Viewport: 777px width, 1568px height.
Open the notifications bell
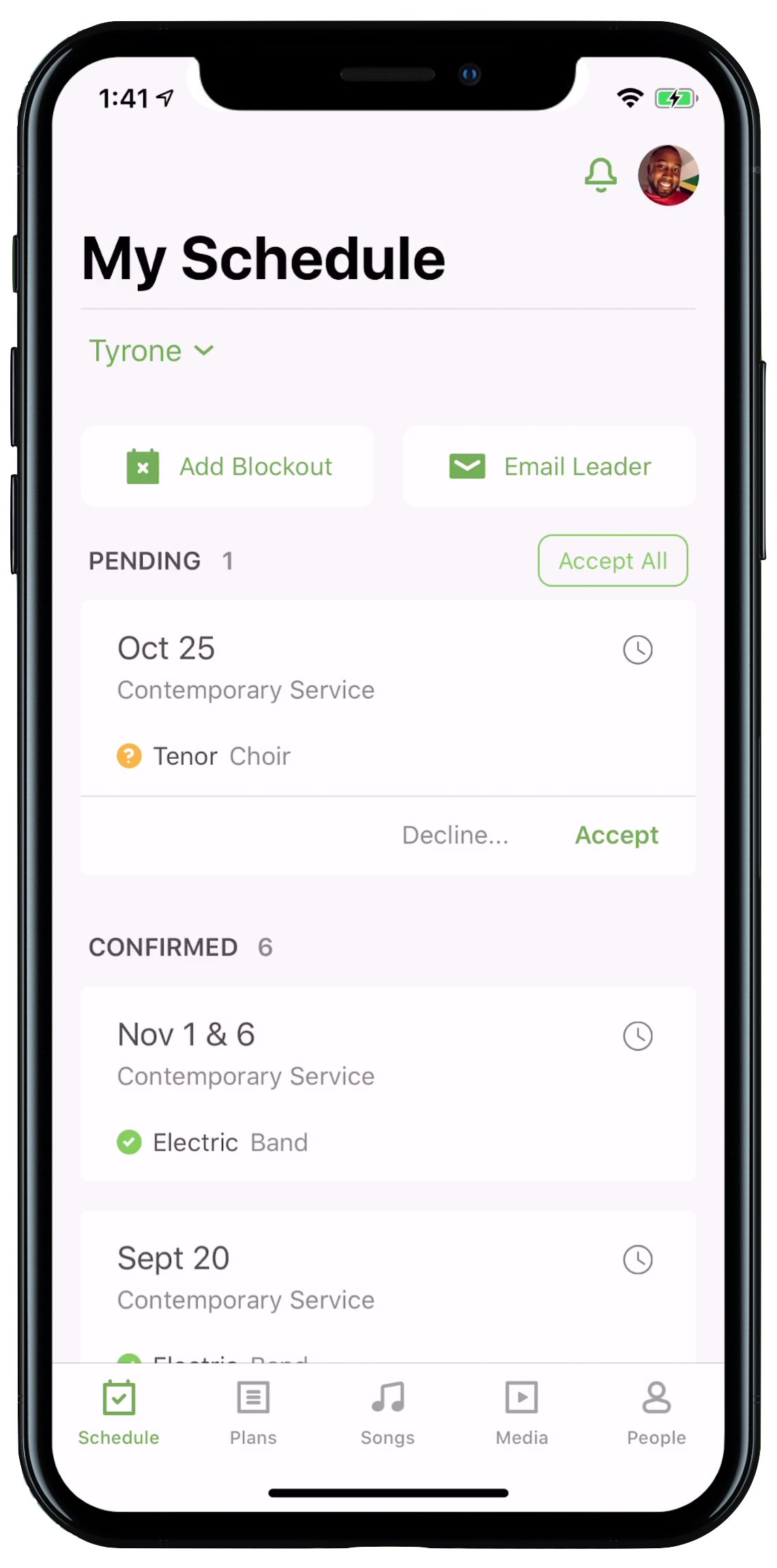(600, 175)
